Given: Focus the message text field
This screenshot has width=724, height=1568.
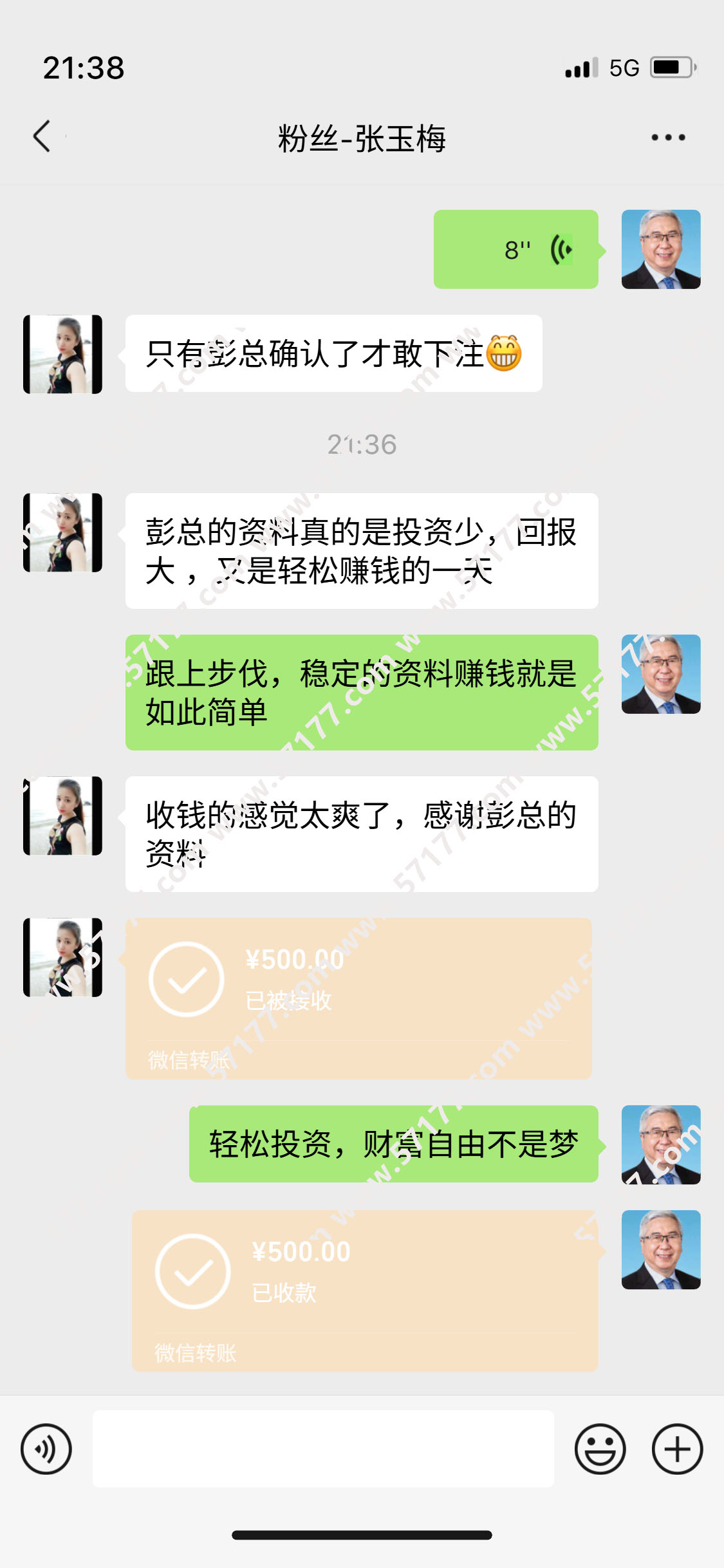Looking at the screenshot, I should [x=323, y=1448].
